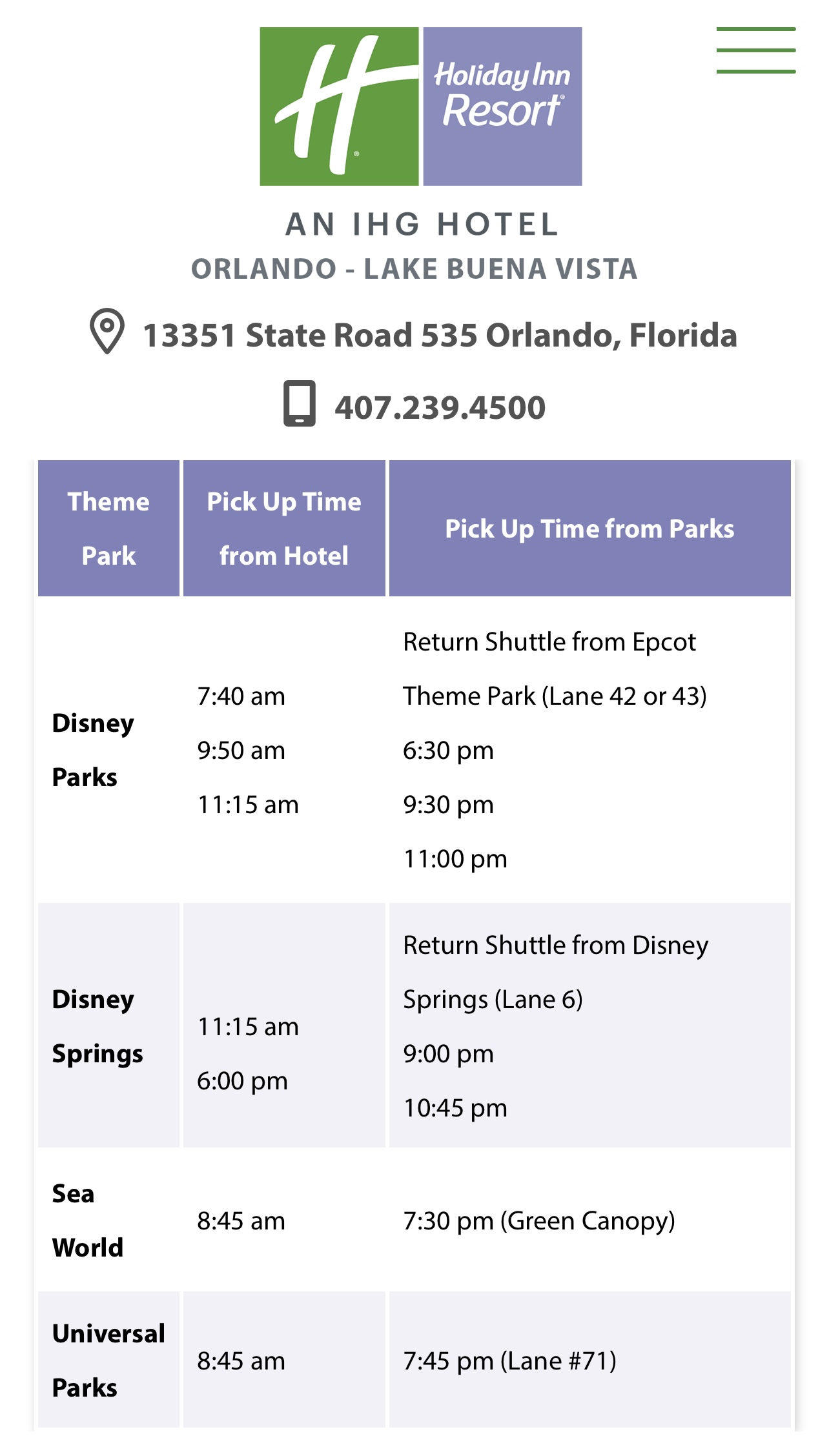Image resolution: width=829 pixels, height=1456 pixels.
Task: Call the hotel at 407.239.4500
Action: pyautogui.click(x=439, y=408)
